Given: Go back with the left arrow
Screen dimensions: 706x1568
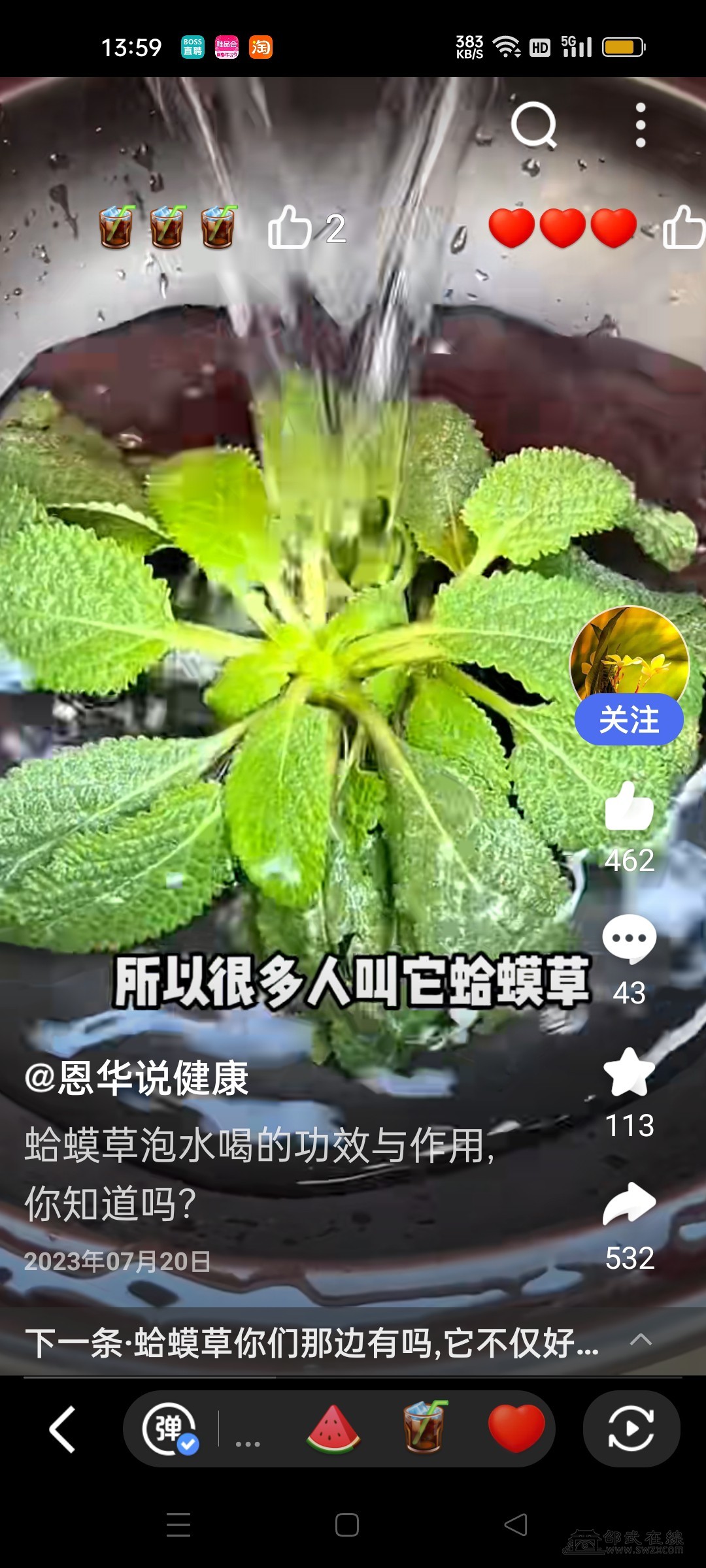Looking at the screenshot, I should tap(63, 1429).
